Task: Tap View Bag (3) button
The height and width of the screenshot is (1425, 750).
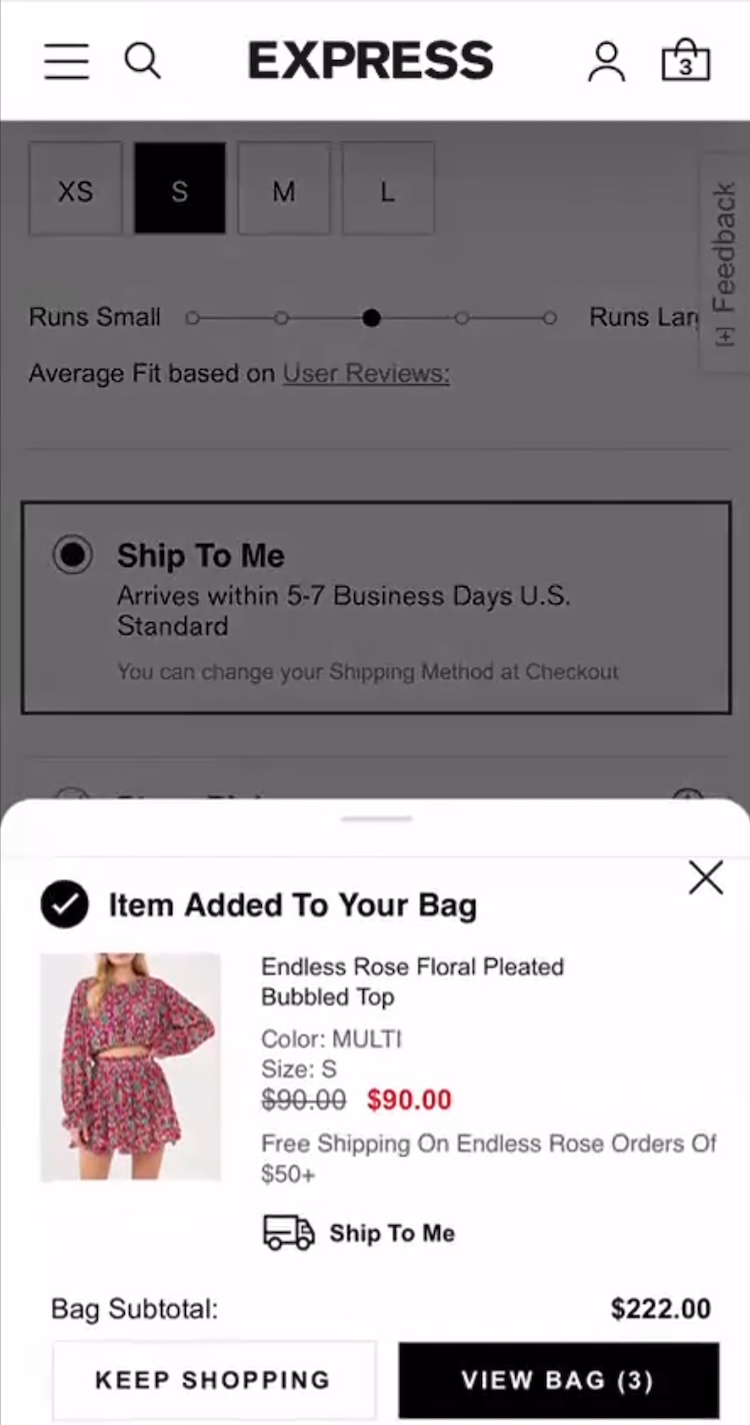Action: point(558,1380)
